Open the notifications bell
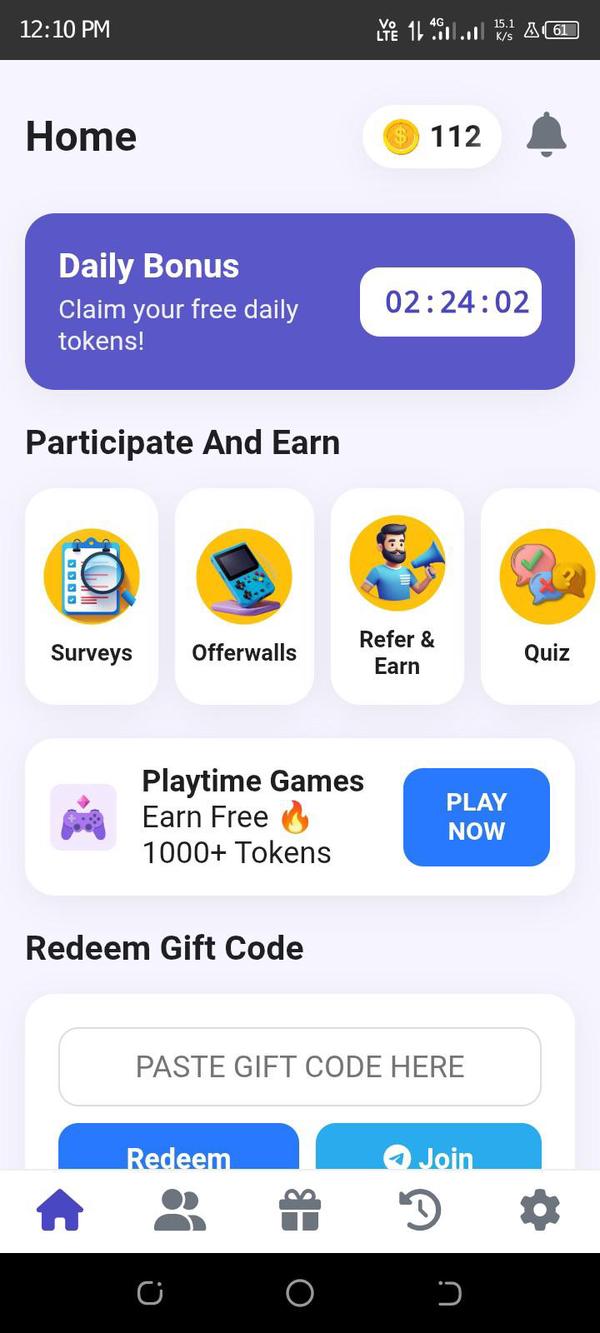Viewport: 600px width, 1333px height. 546,135
